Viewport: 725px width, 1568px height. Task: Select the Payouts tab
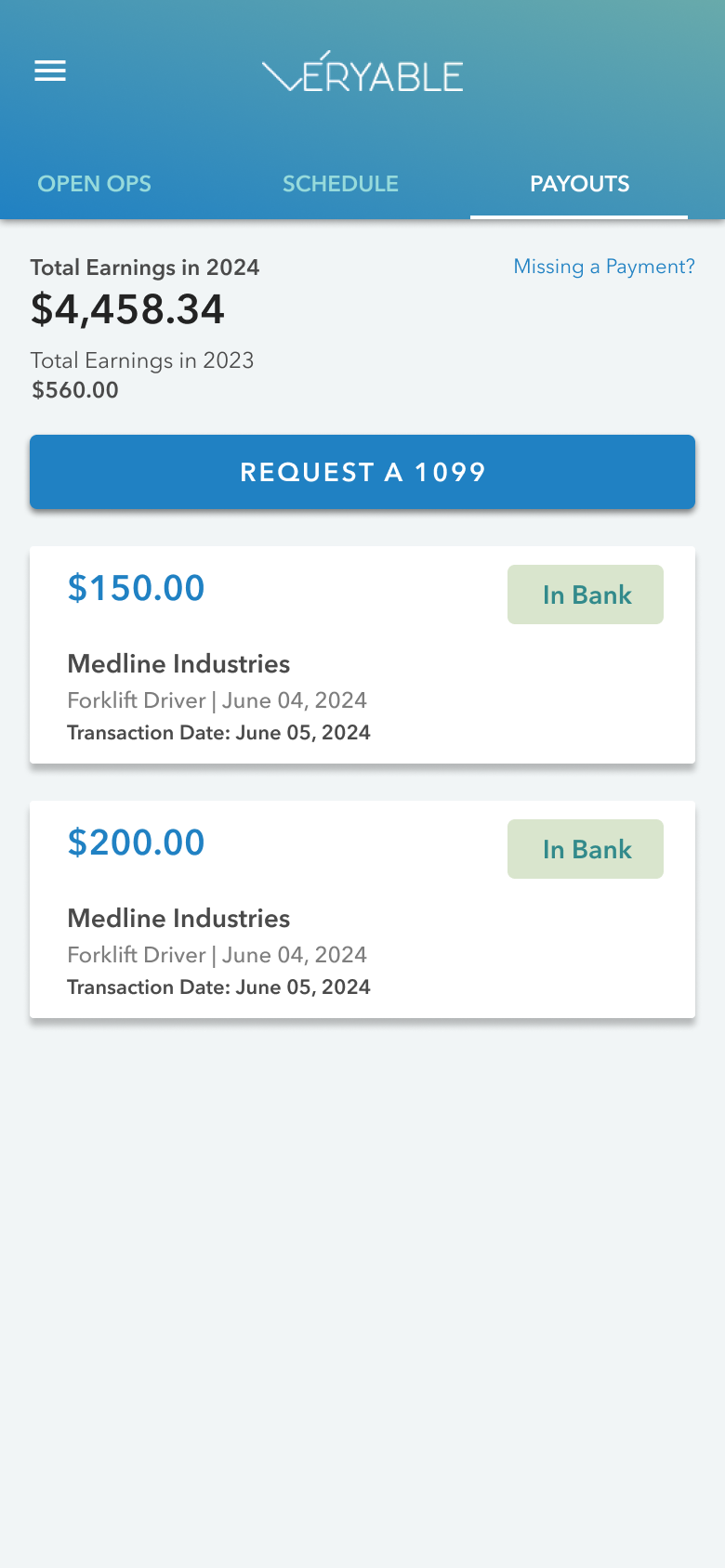coord(579,184)
